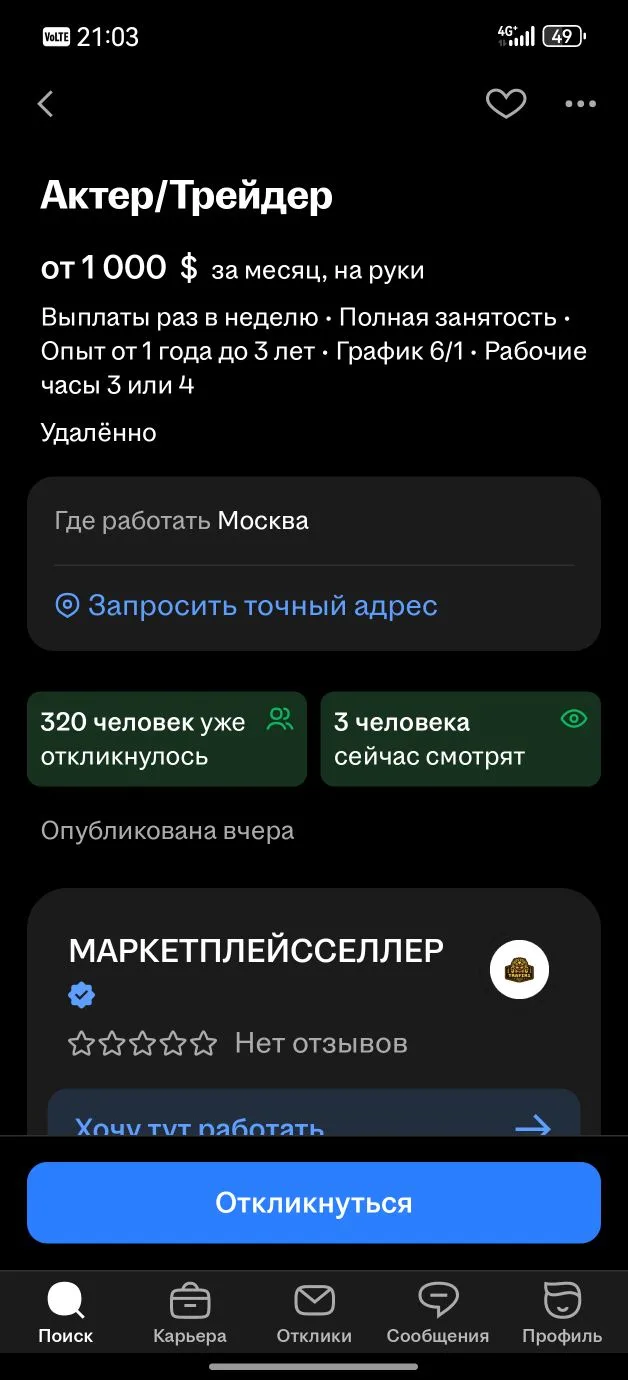Open the МАРКЕТПЛЕЙССЕЛЛЕР company card
This screenshot has height=1380, width=628.
click(x=256, y=951)
